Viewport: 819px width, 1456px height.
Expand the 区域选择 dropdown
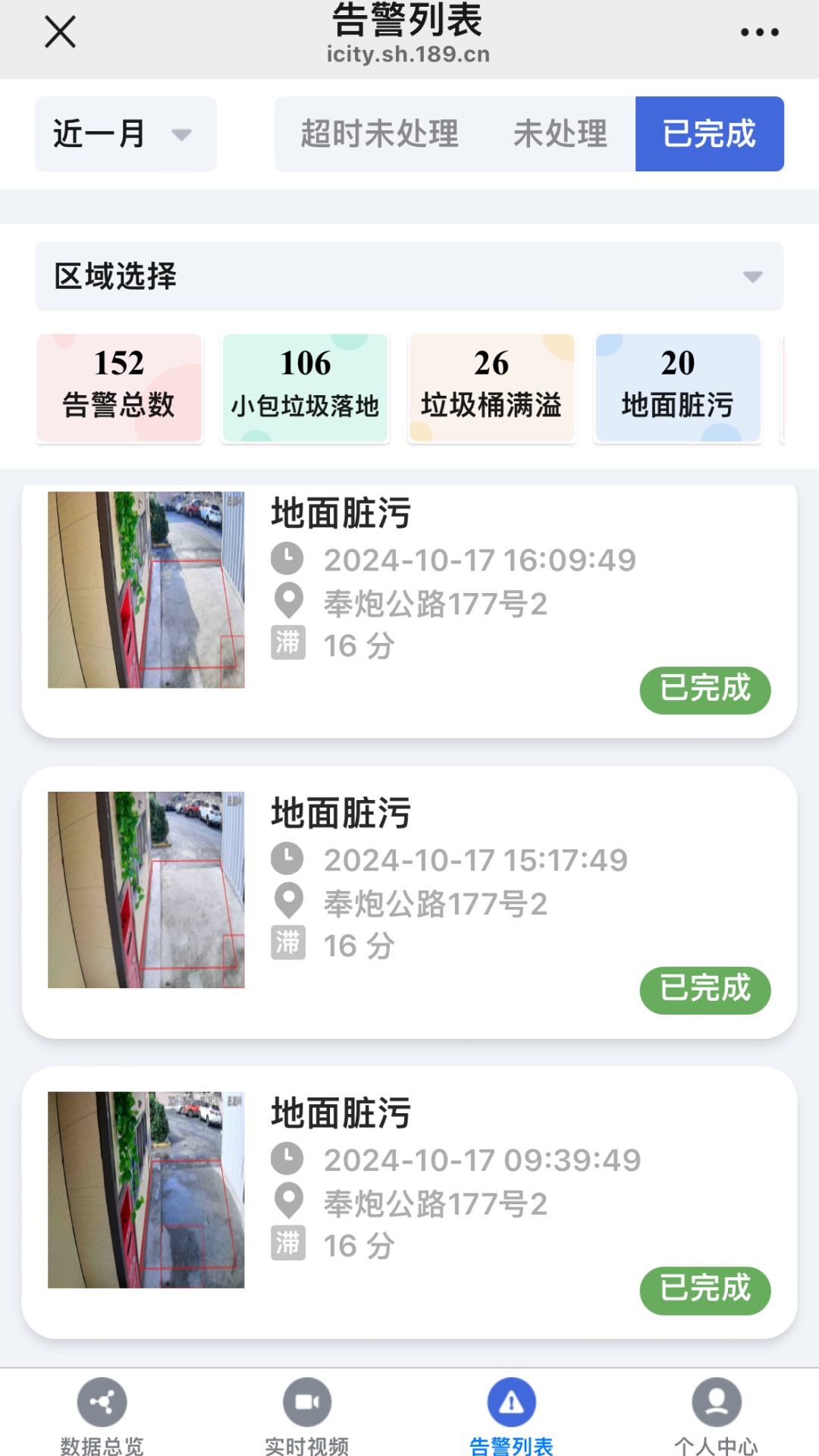tap(409, 276)
